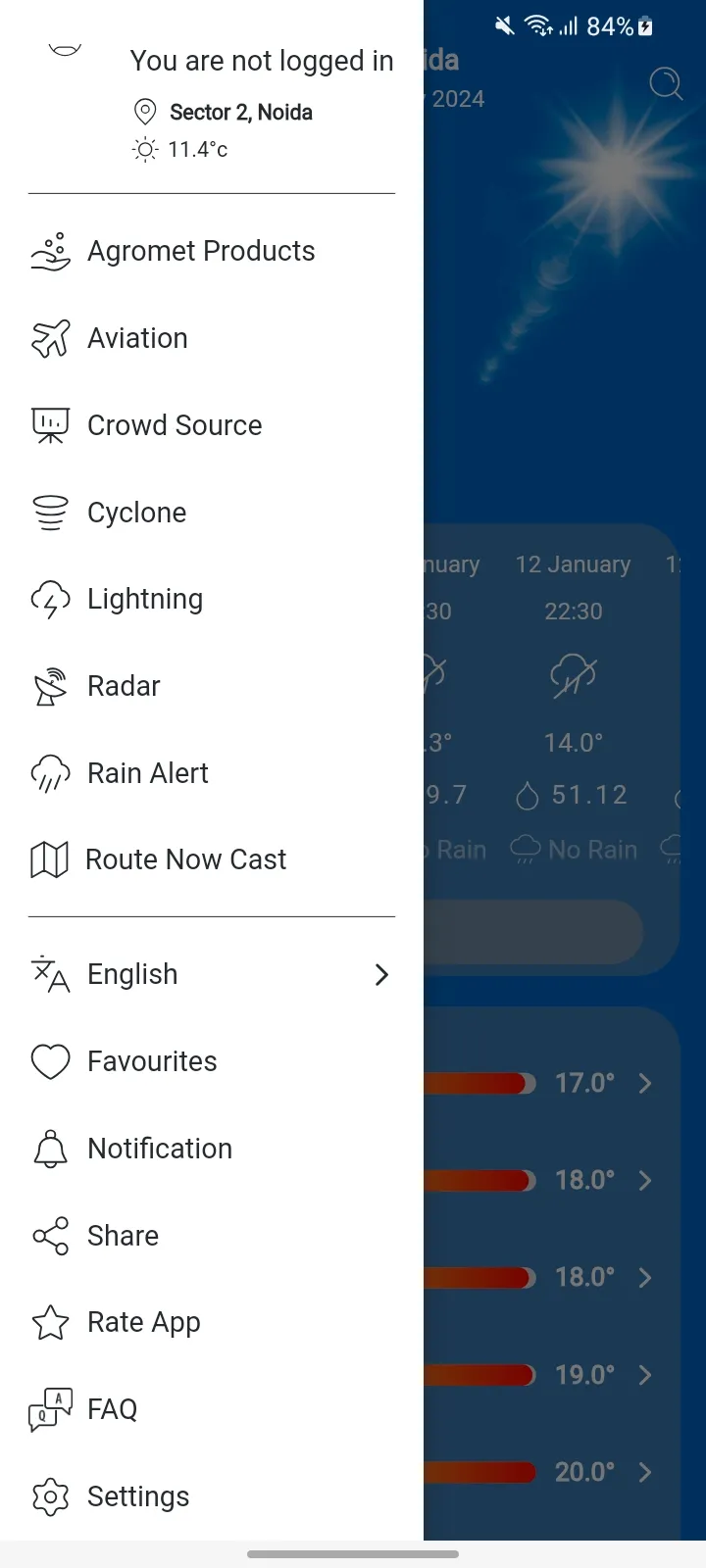Share the app
This screenshot has height=1568, width=706.
click(x=123, y=1237)
